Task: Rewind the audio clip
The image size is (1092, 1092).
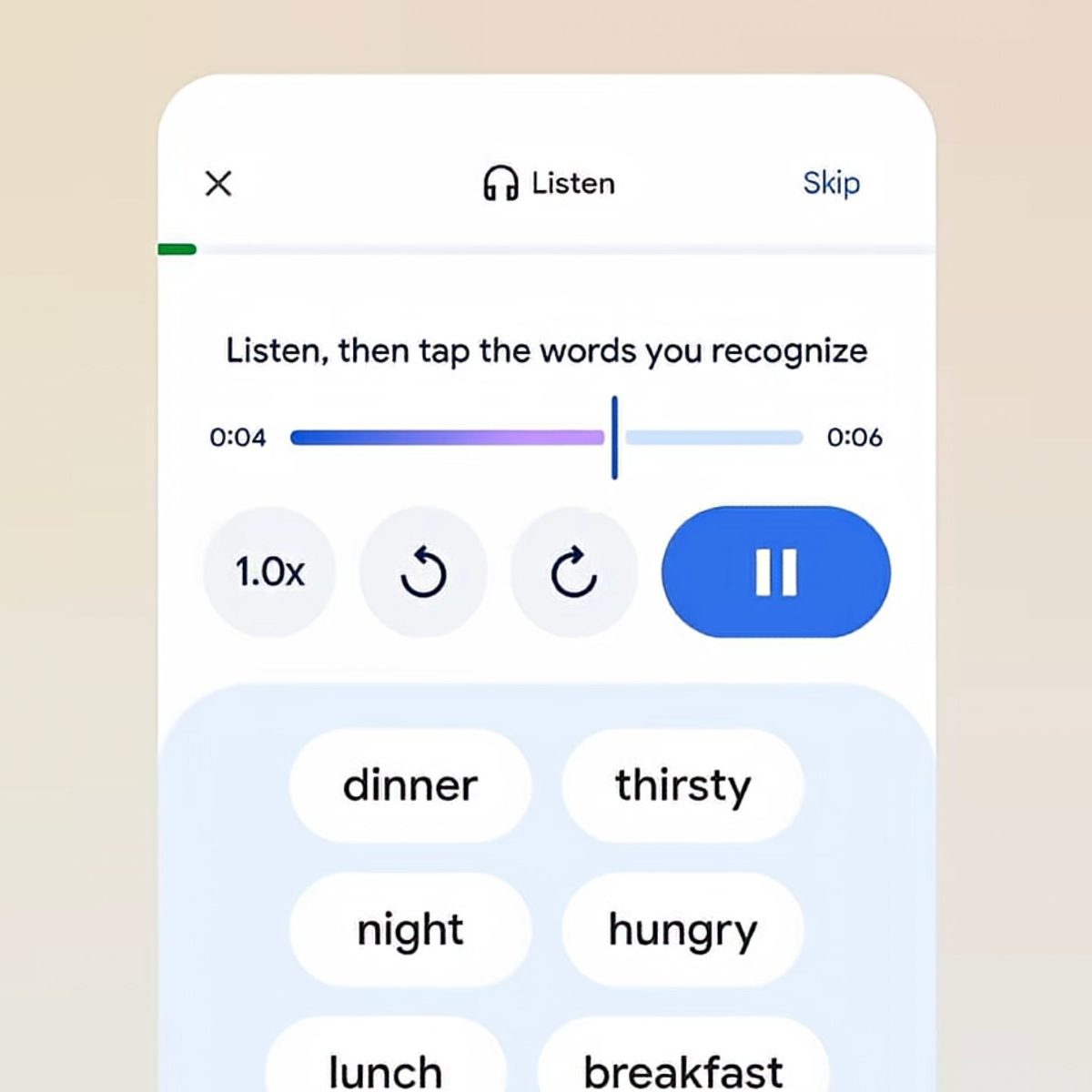Action: tap(423, 572)
